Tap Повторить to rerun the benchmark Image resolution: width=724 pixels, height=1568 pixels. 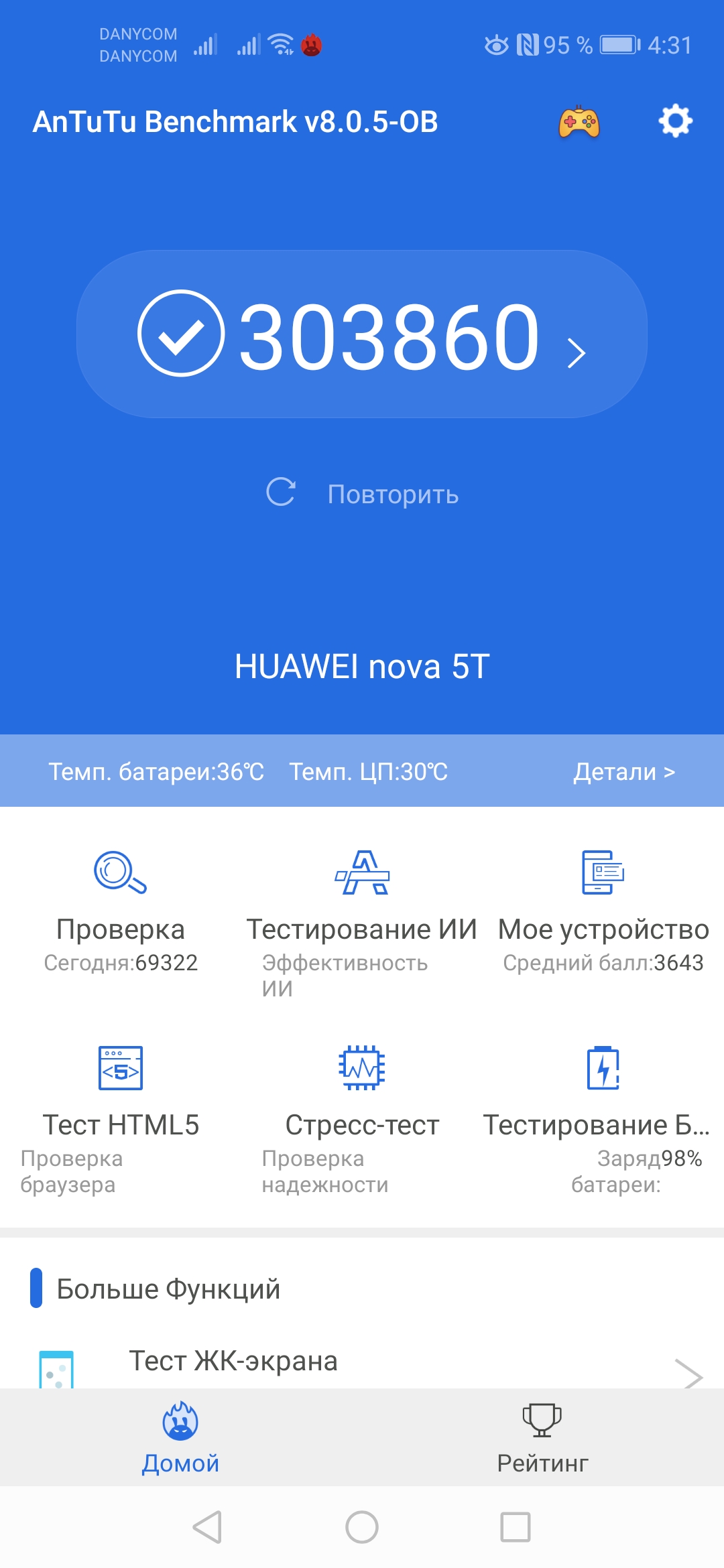pyautogui.click(x=363, y=494)
